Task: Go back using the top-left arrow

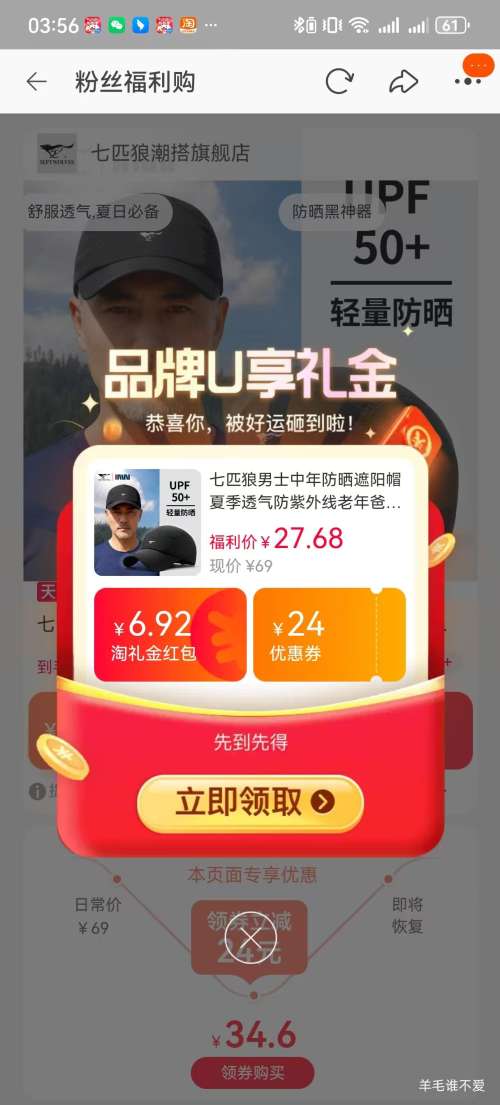Action: pyautogui.click(x=37, y=82)
